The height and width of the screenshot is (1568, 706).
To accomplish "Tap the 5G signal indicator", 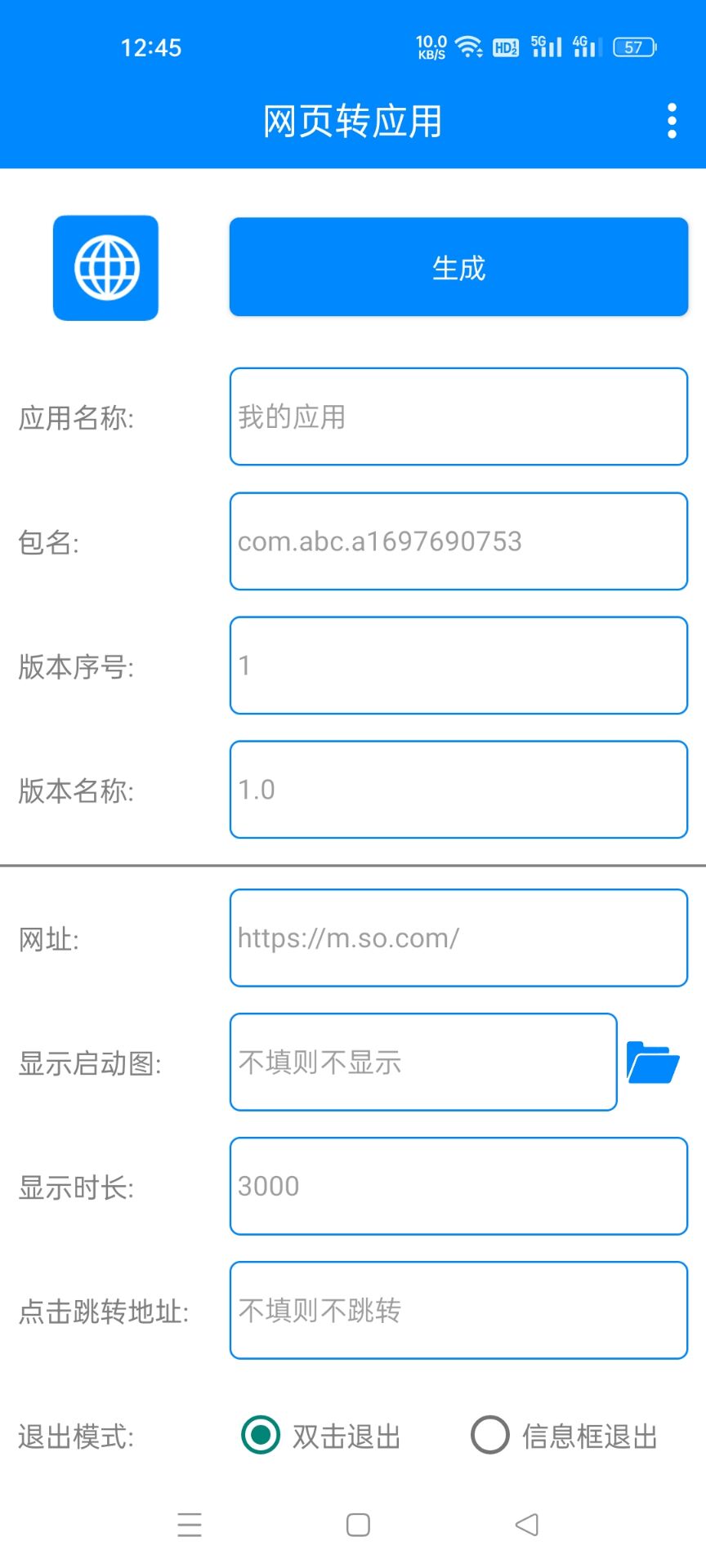I will tap(542, 47).
